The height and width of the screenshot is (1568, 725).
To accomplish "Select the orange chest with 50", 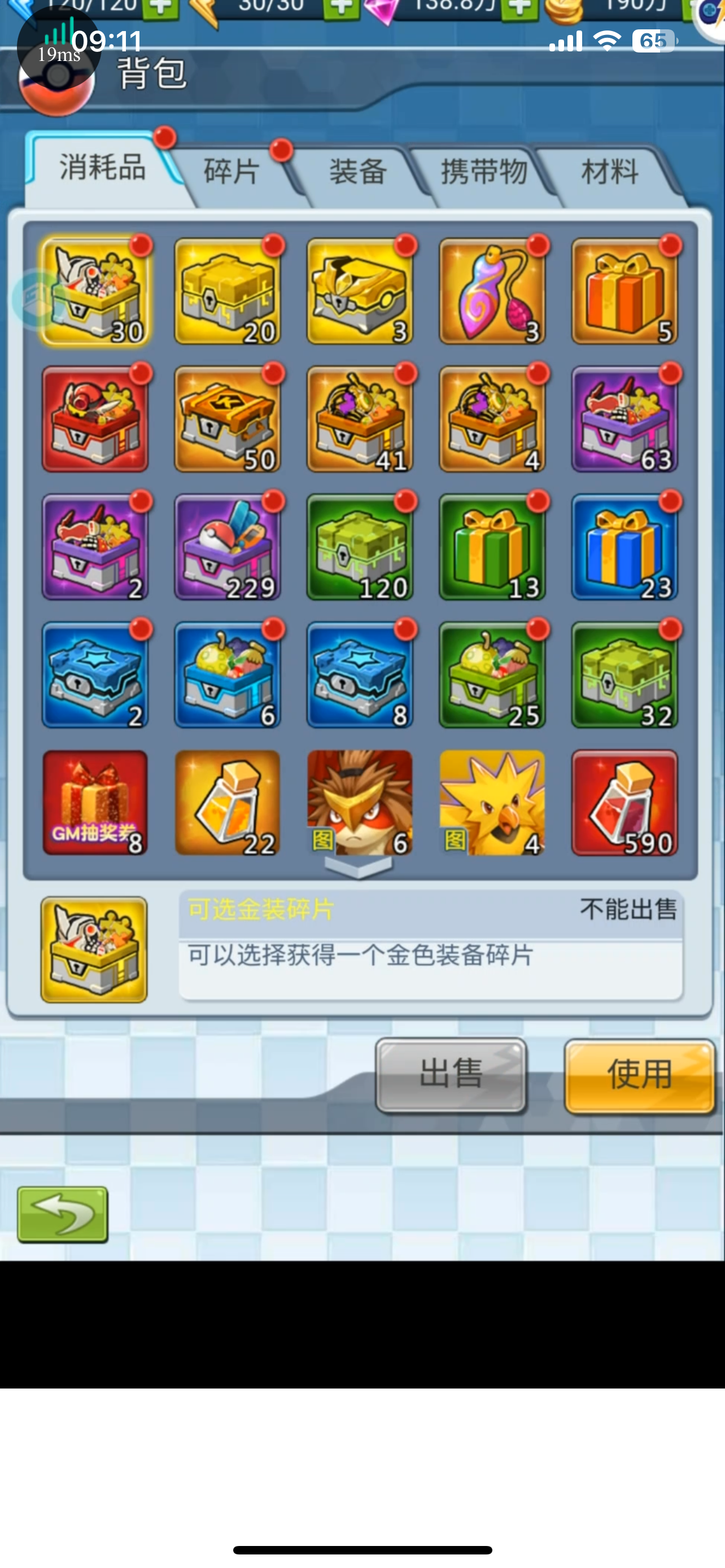I will [x=227, y=419].
